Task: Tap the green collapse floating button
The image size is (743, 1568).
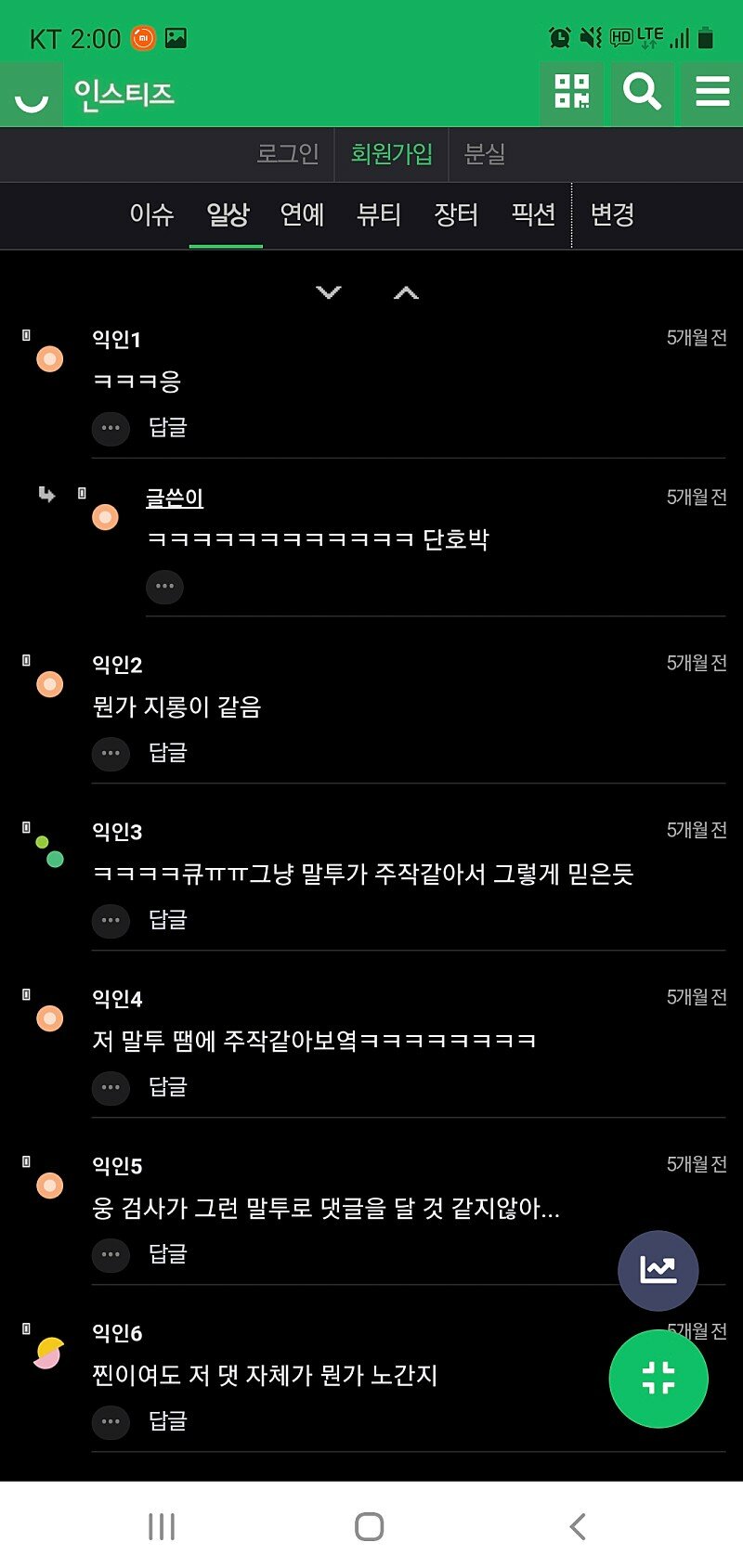Action: (658, 1379)
